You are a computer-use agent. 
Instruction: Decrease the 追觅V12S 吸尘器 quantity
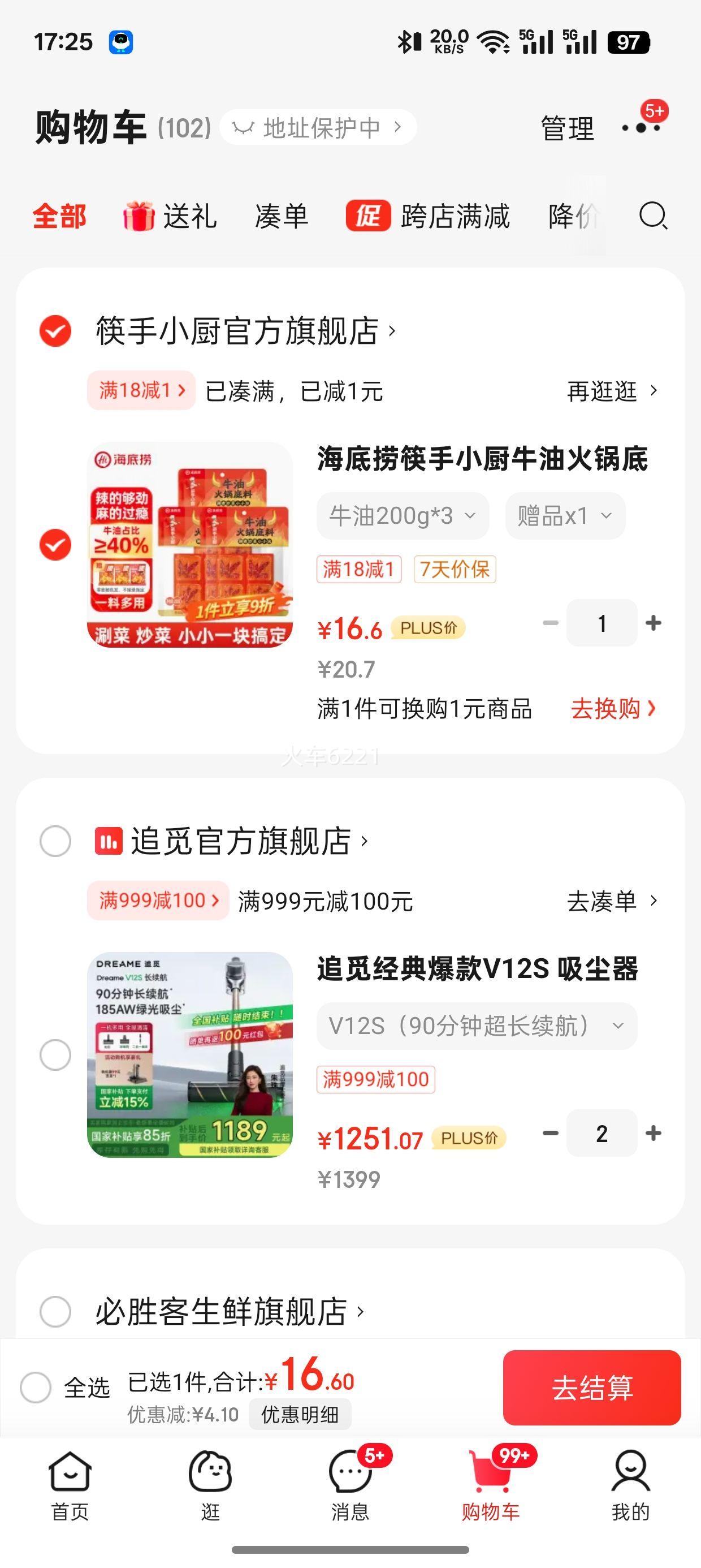550,1133
